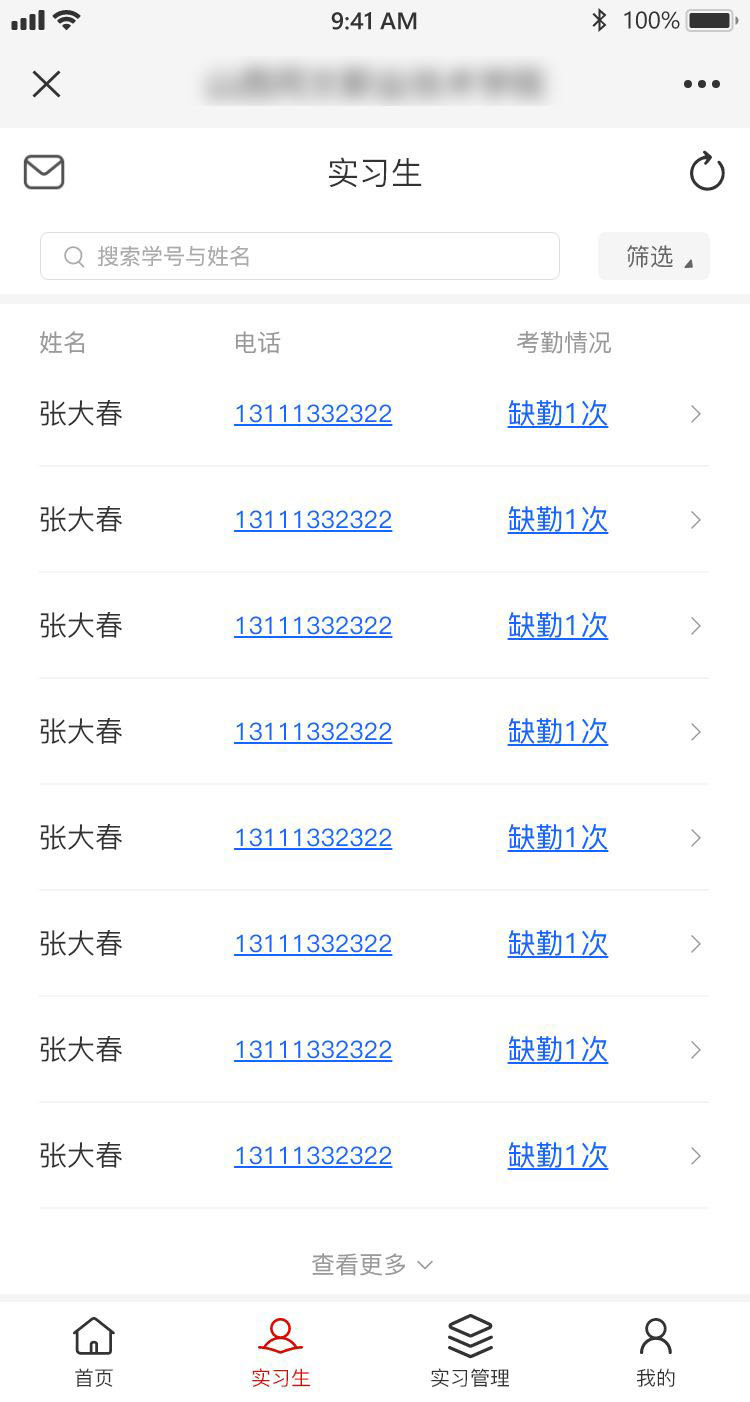Close the mini program page
This screenshot has height=1402, width=750.
tap(46, 84)
